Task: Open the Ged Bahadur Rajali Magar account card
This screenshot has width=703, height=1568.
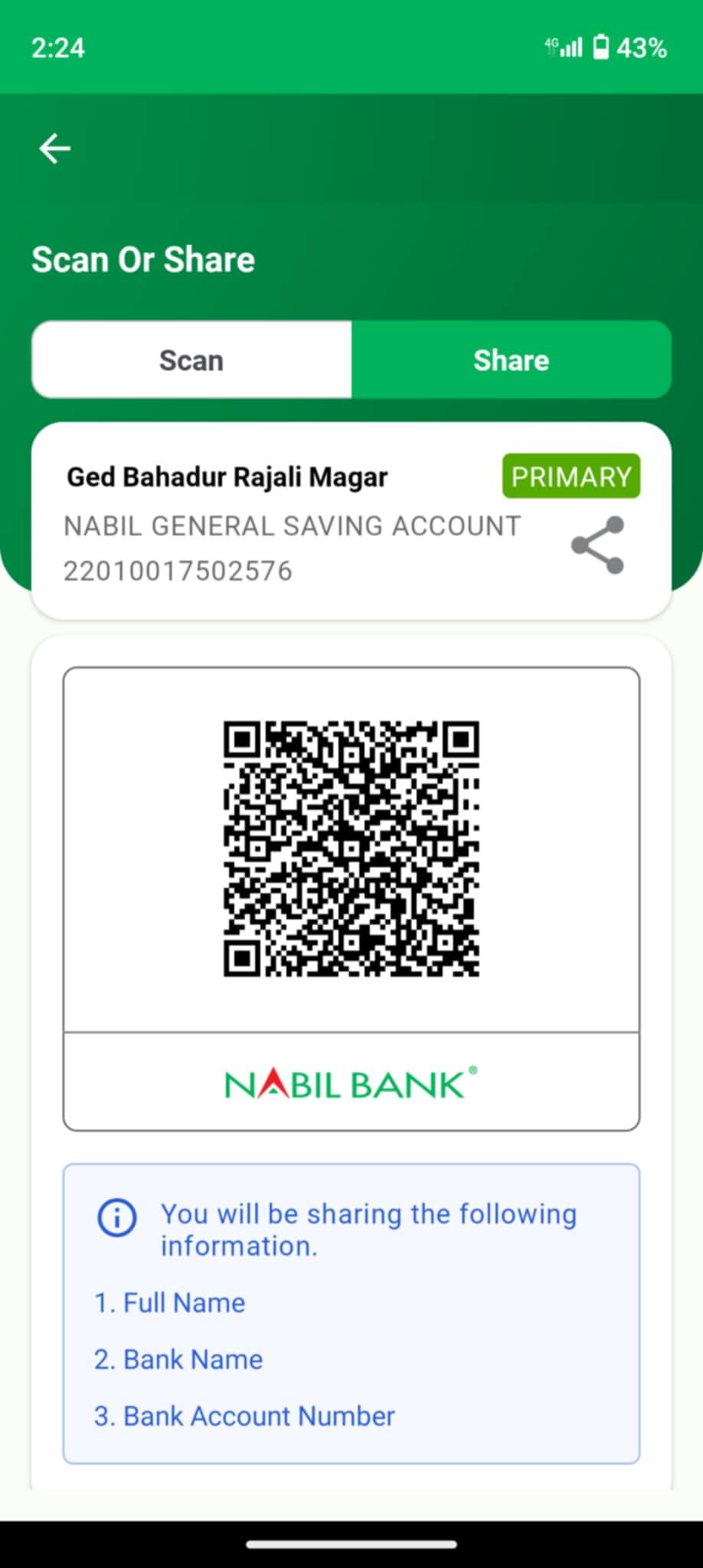Action: (x=351, y=521)
